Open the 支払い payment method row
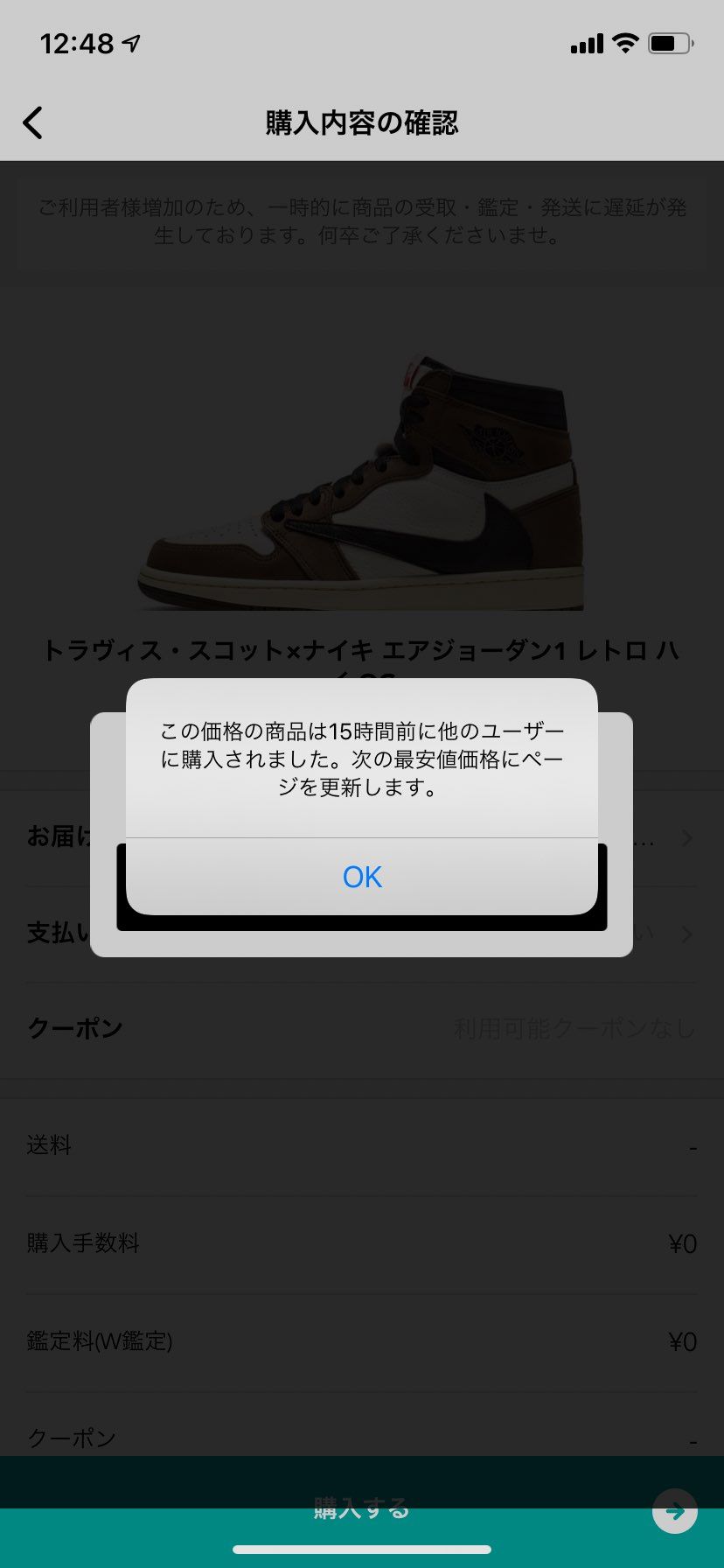This screenshot has width=724, height=1568. click(362, 933)
